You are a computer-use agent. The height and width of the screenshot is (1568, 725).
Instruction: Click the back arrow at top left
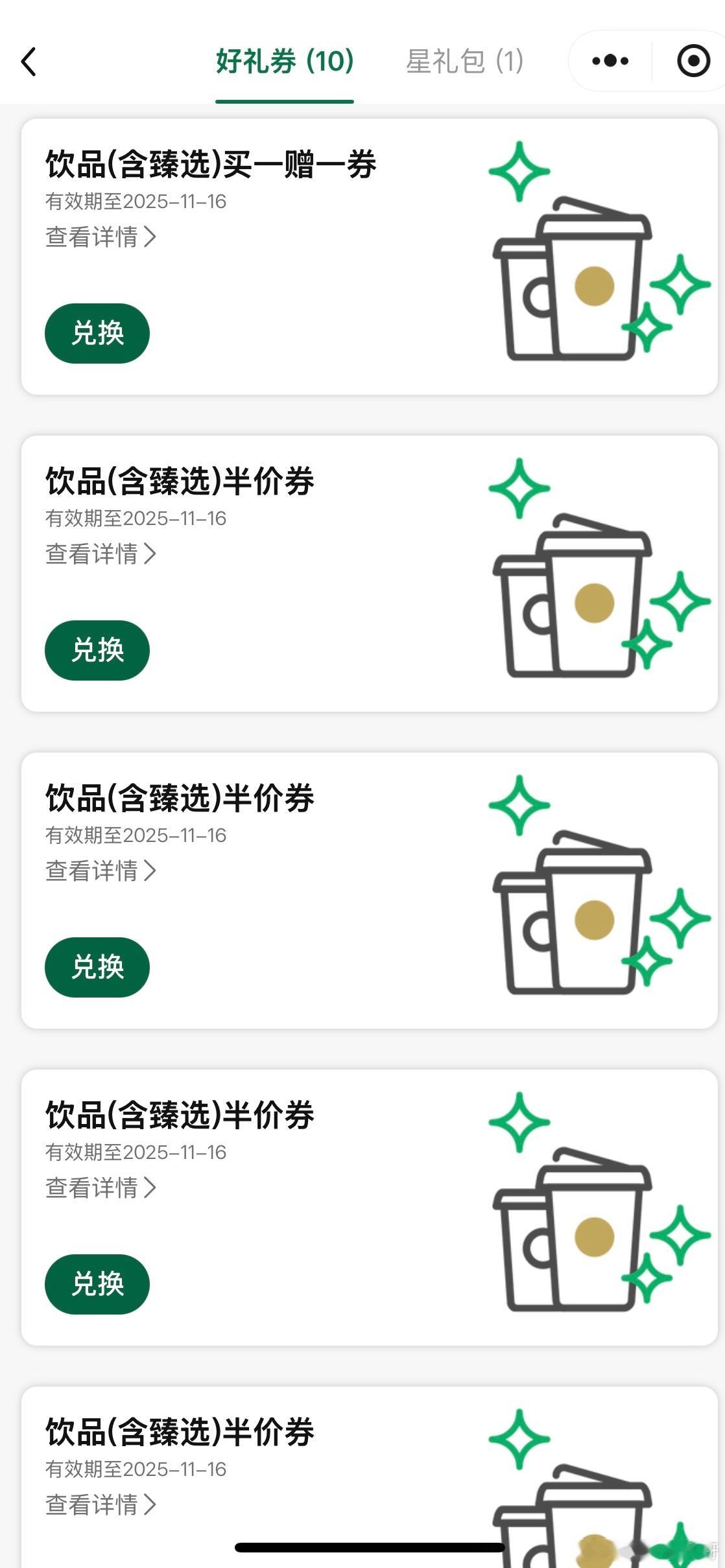coord(27,62)
